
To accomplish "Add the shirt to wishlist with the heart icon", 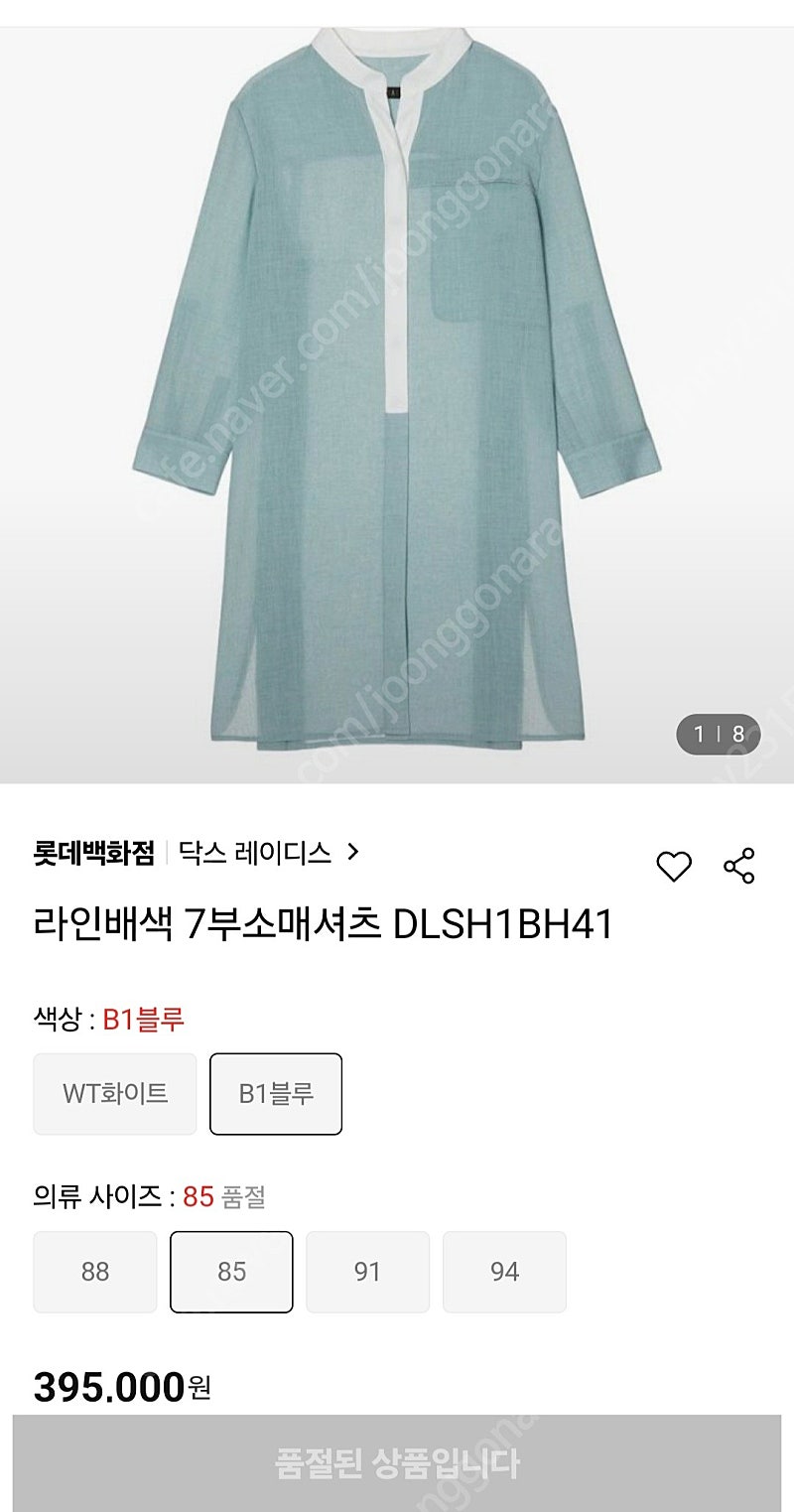I will 674,867.
